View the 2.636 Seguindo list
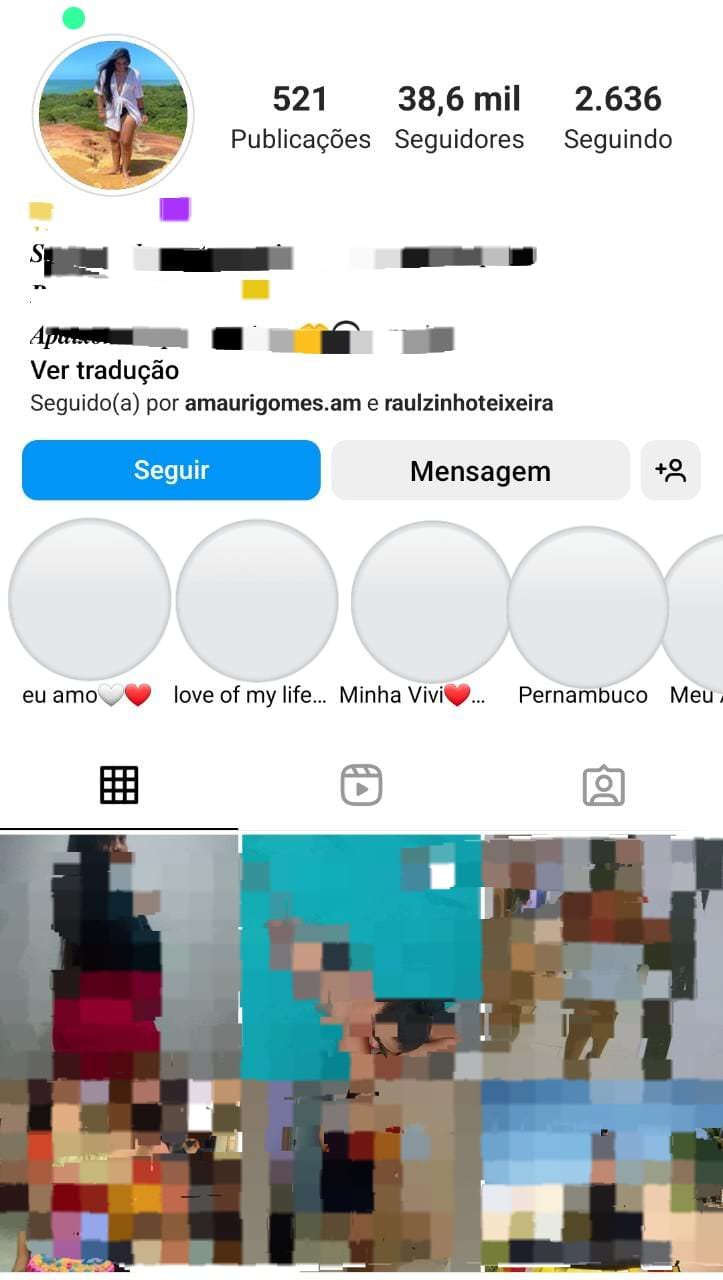The image size is (723, 1280). (617, 117)
